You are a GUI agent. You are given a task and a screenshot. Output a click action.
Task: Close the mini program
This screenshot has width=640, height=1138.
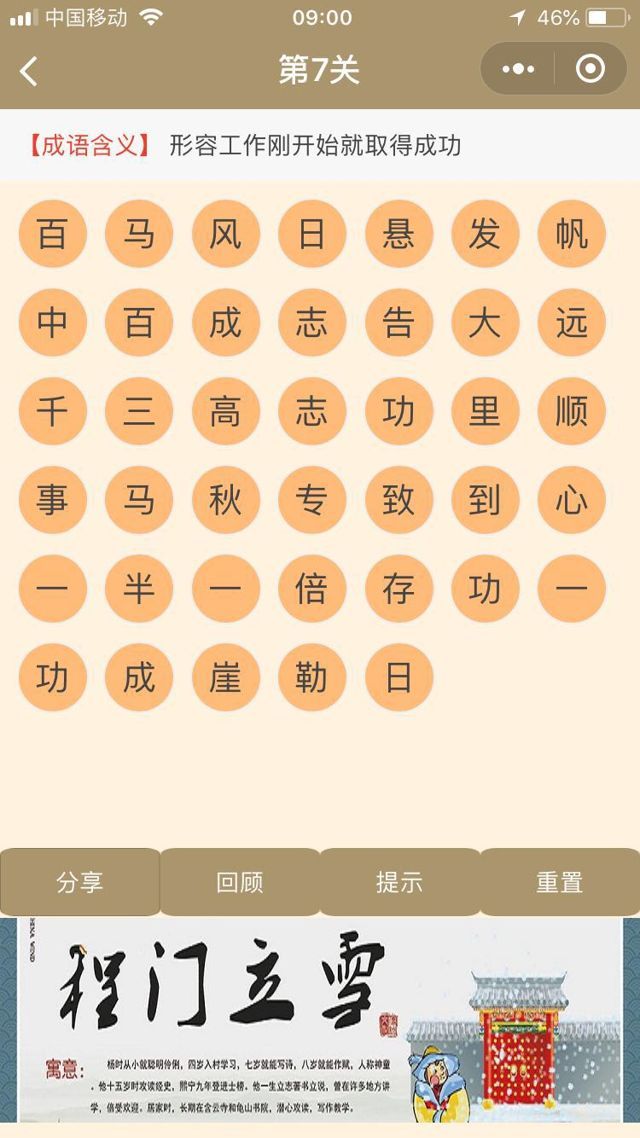[x=590, y=69]
